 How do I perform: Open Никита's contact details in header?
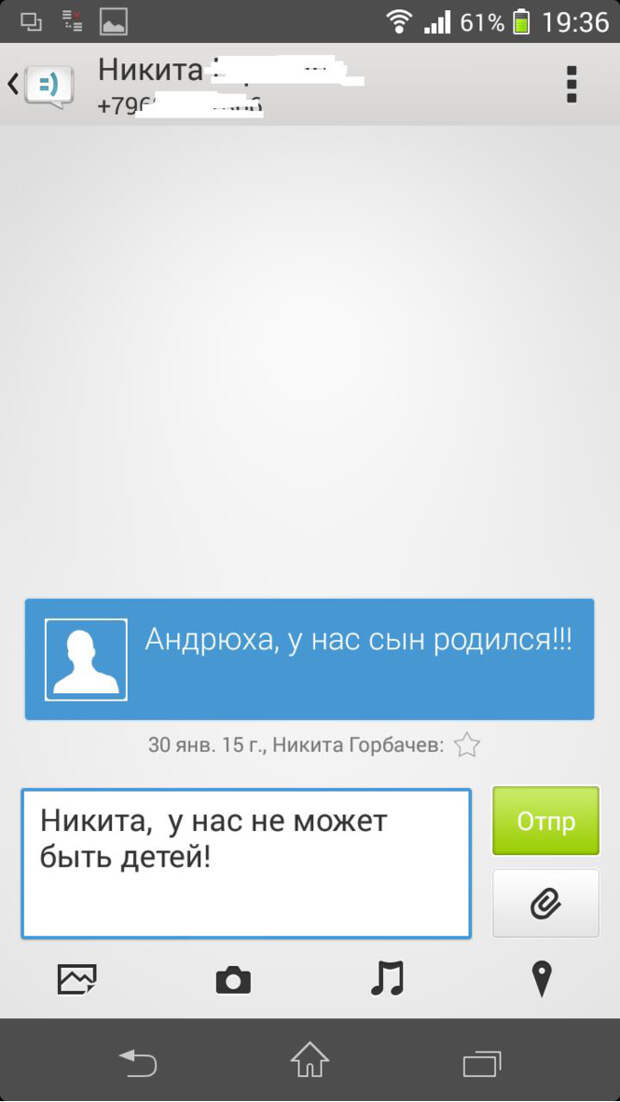coord(230,85)
